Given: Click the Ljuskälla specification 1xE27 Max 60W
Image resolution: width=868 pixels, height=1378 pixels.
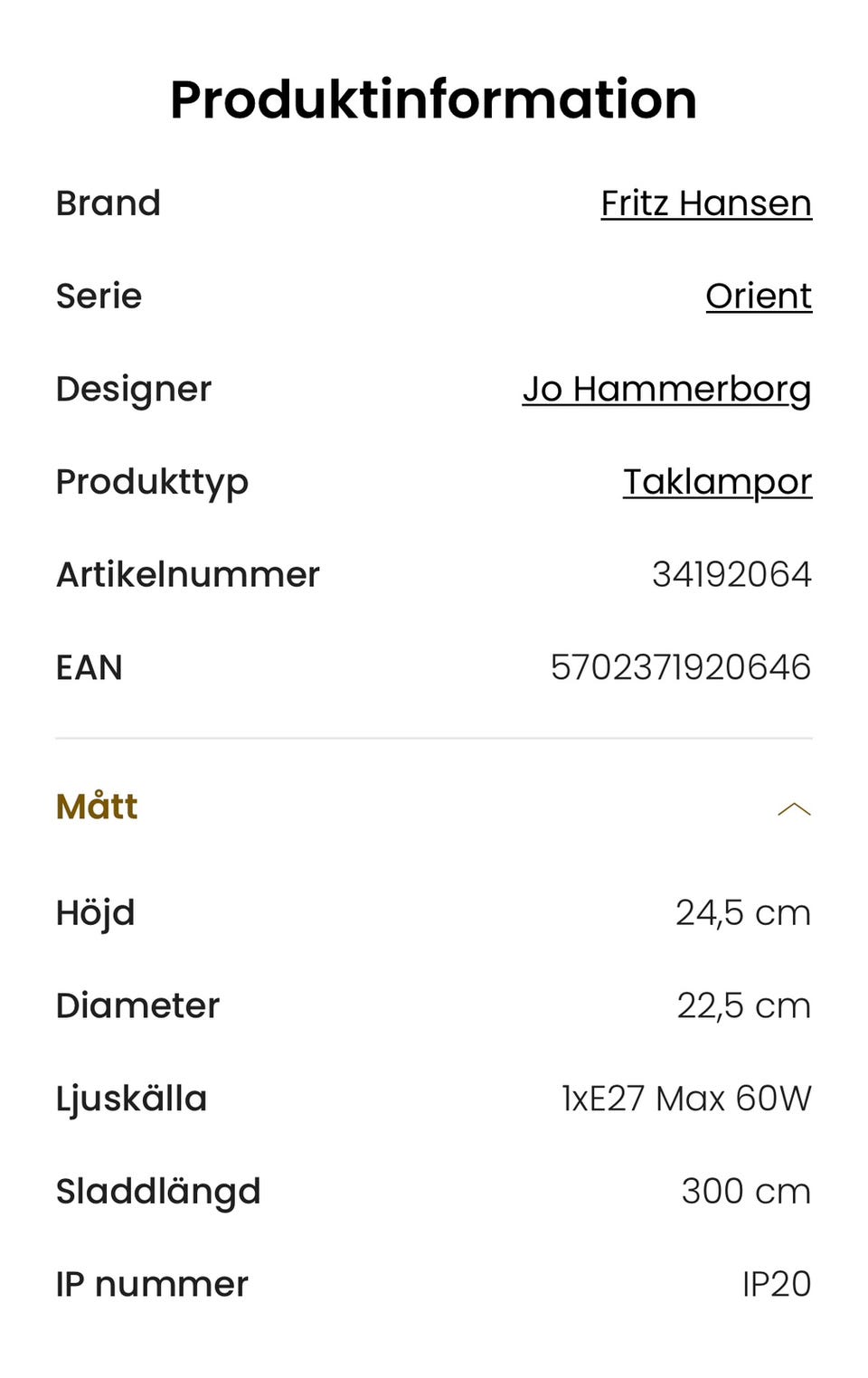Looking at the screenshot, I should pyautogui.click(x=684, y=1098).
